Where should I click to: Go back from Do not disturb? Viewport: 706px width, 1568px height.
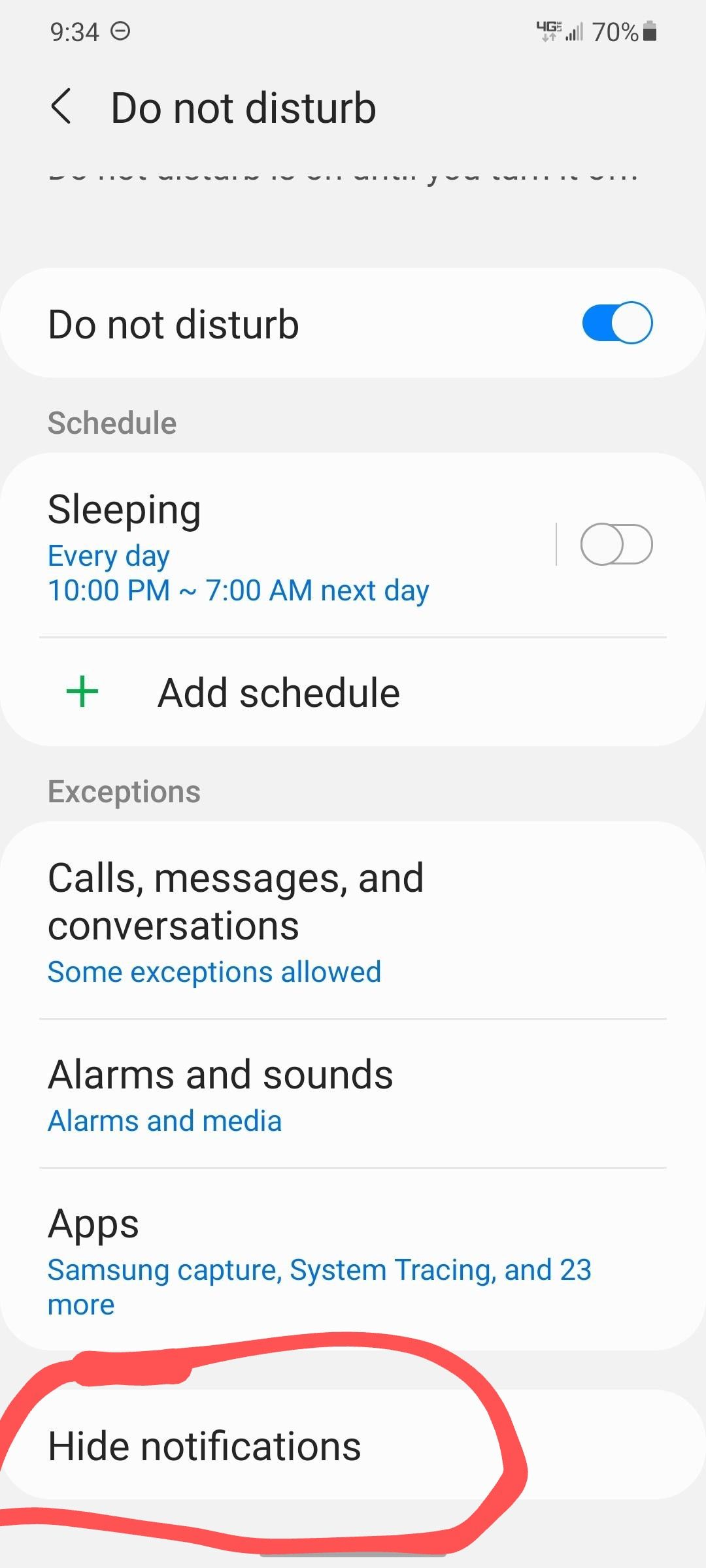click(61, 108)
